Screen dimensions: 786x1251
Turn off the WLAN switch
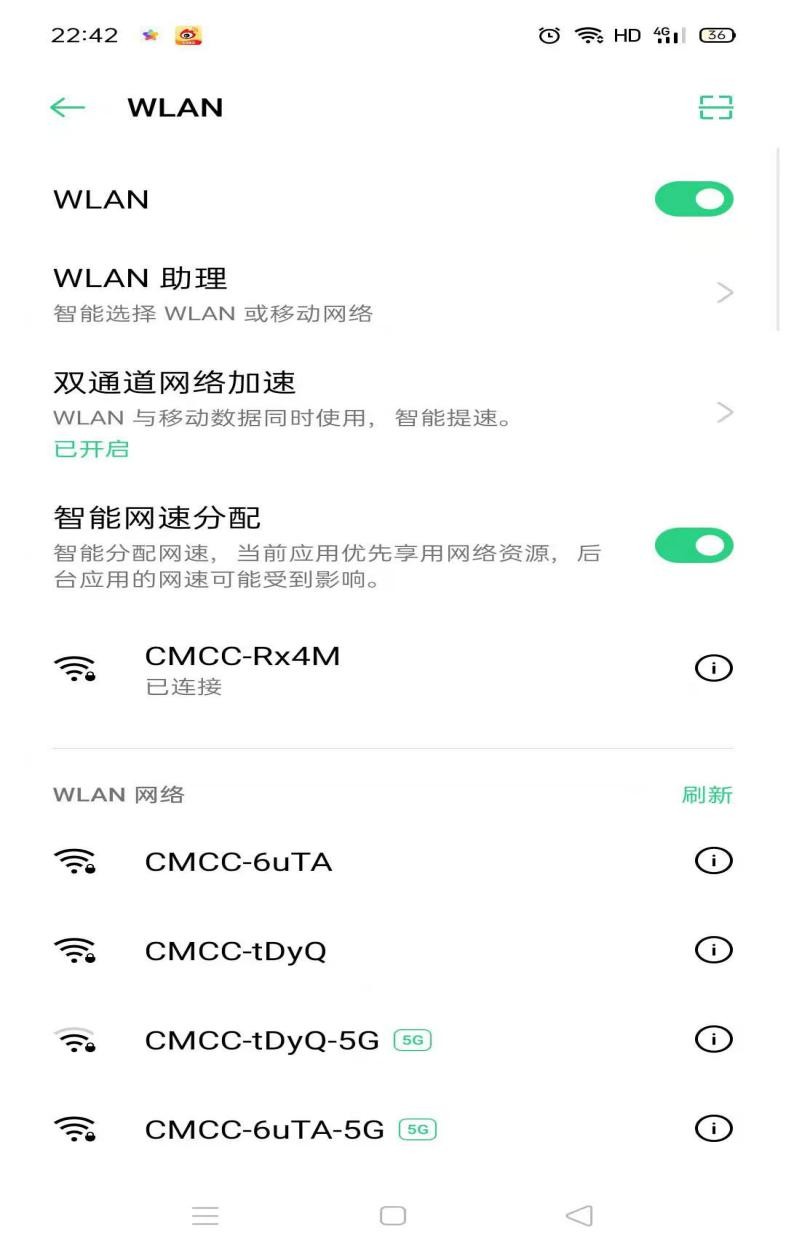tap(694, 199)
